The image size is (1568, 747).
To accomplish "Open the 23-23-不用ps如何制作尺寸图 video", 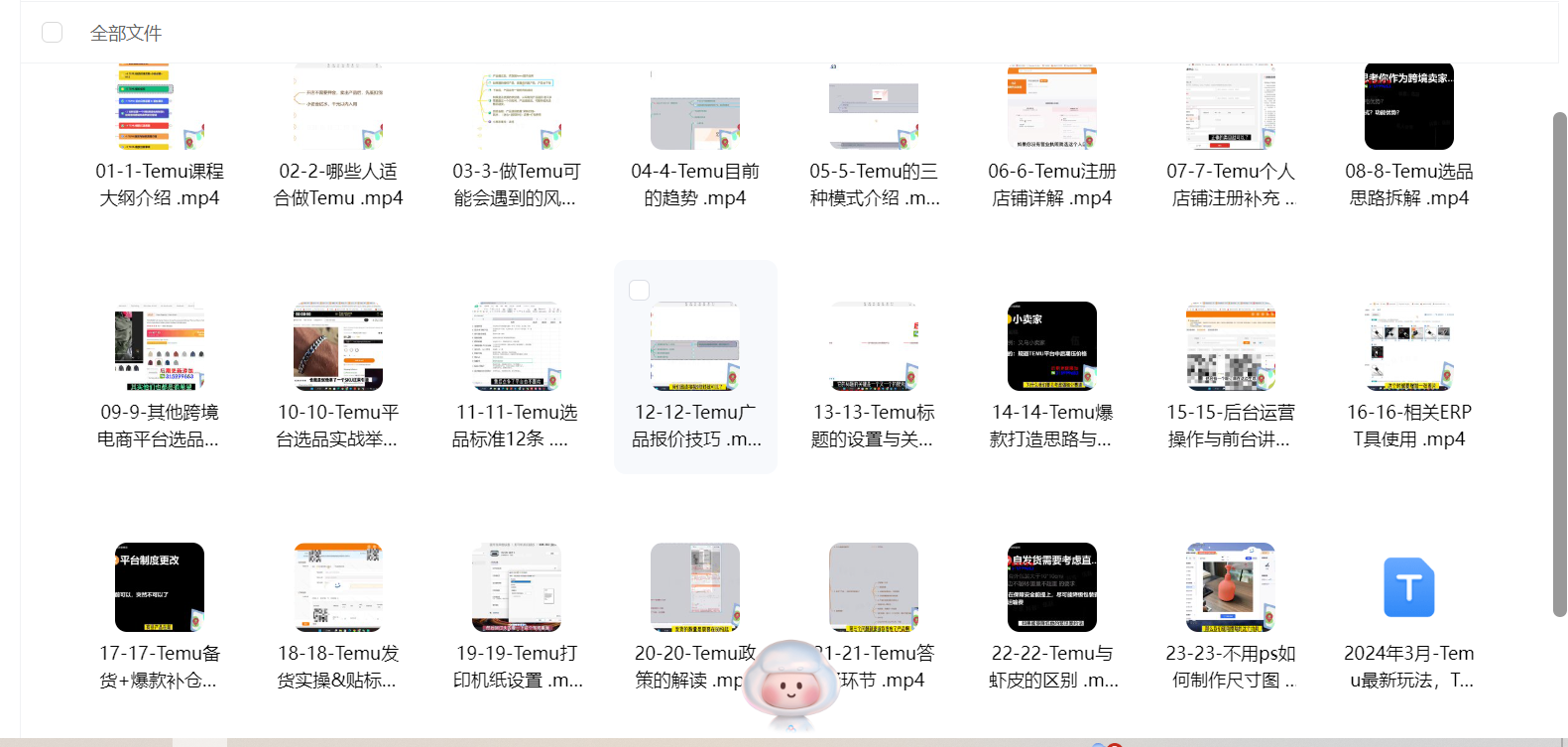I will click(1231, 587).
